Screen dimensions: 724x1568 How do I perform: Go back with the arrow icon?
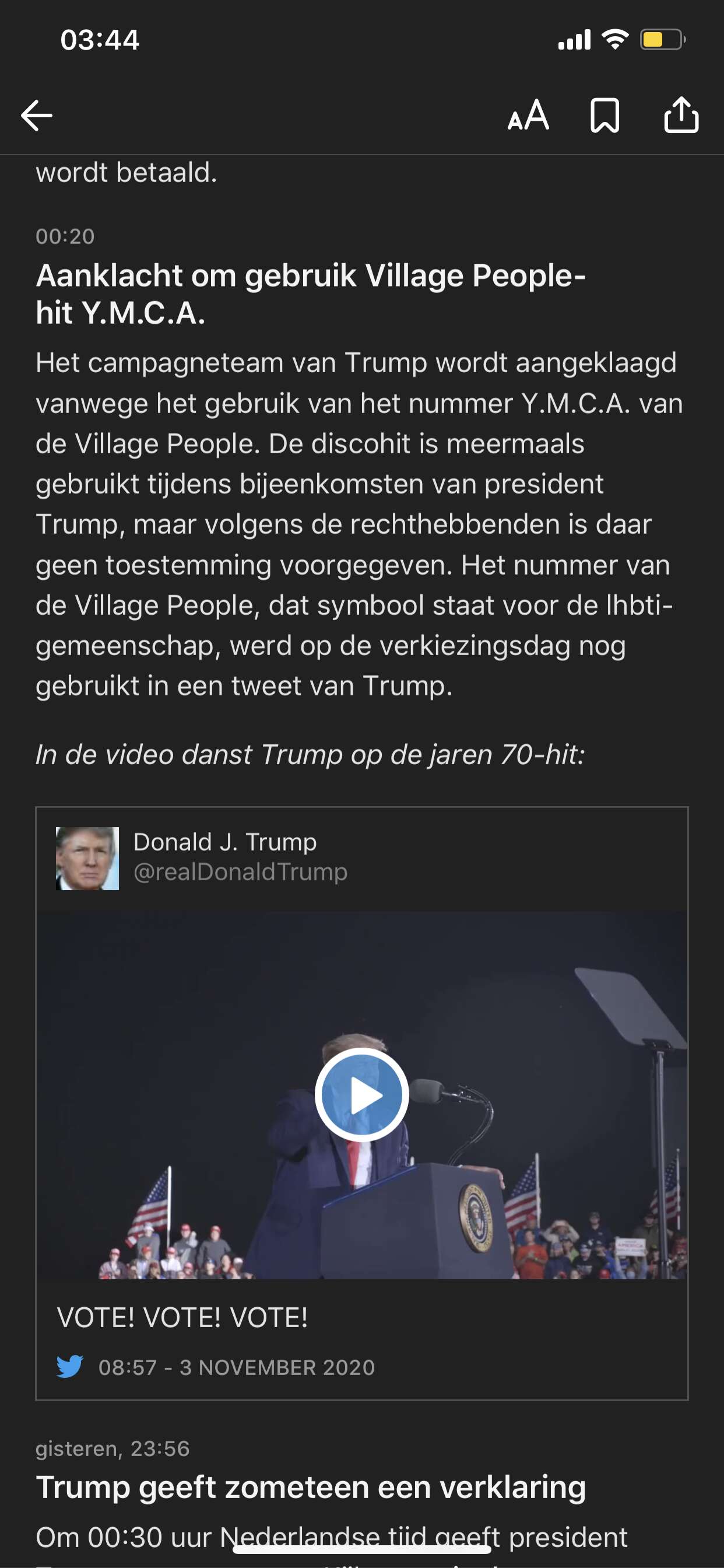coord(37,116)
